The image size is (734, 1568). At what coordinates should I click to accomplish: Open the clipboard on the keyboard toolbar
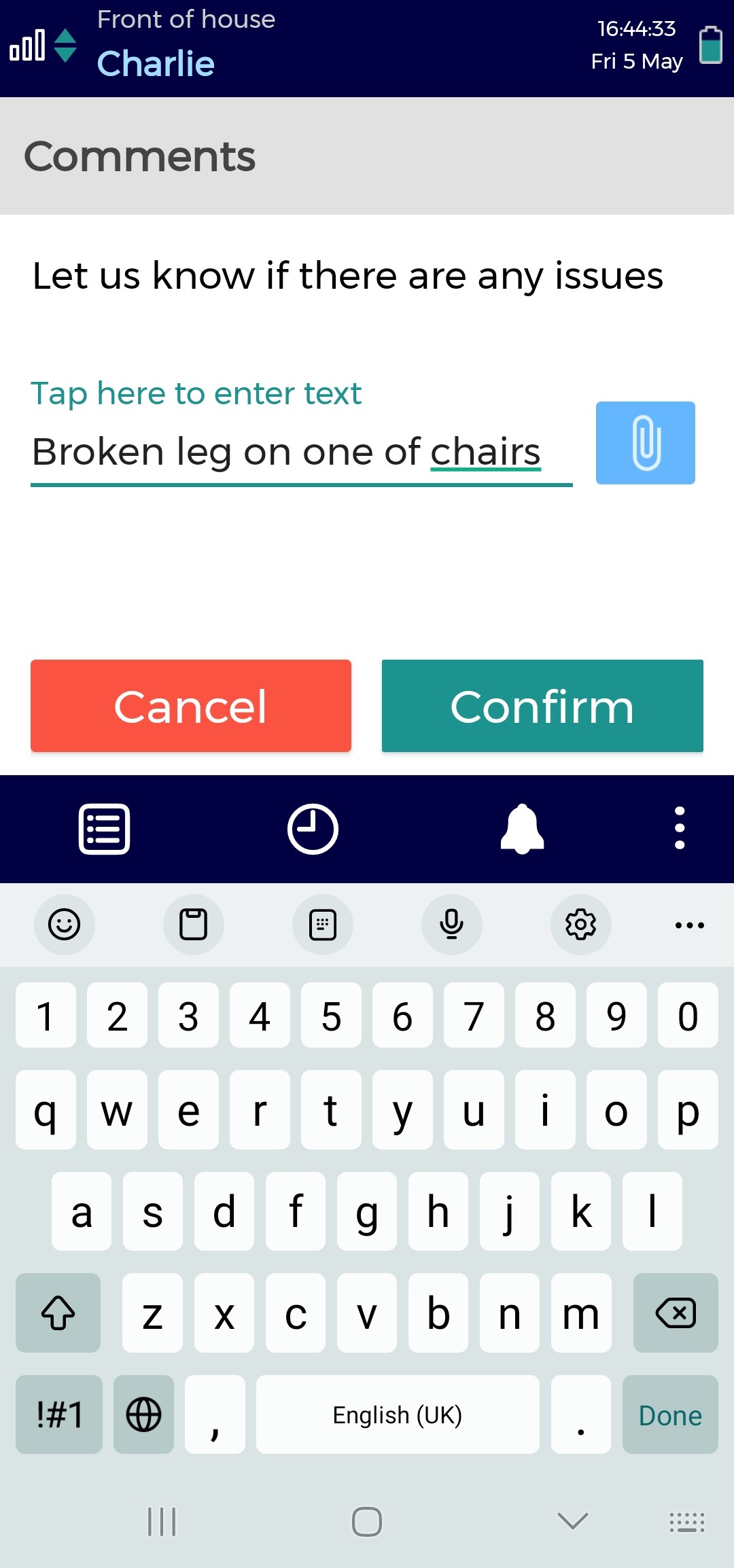pos(194,925)
